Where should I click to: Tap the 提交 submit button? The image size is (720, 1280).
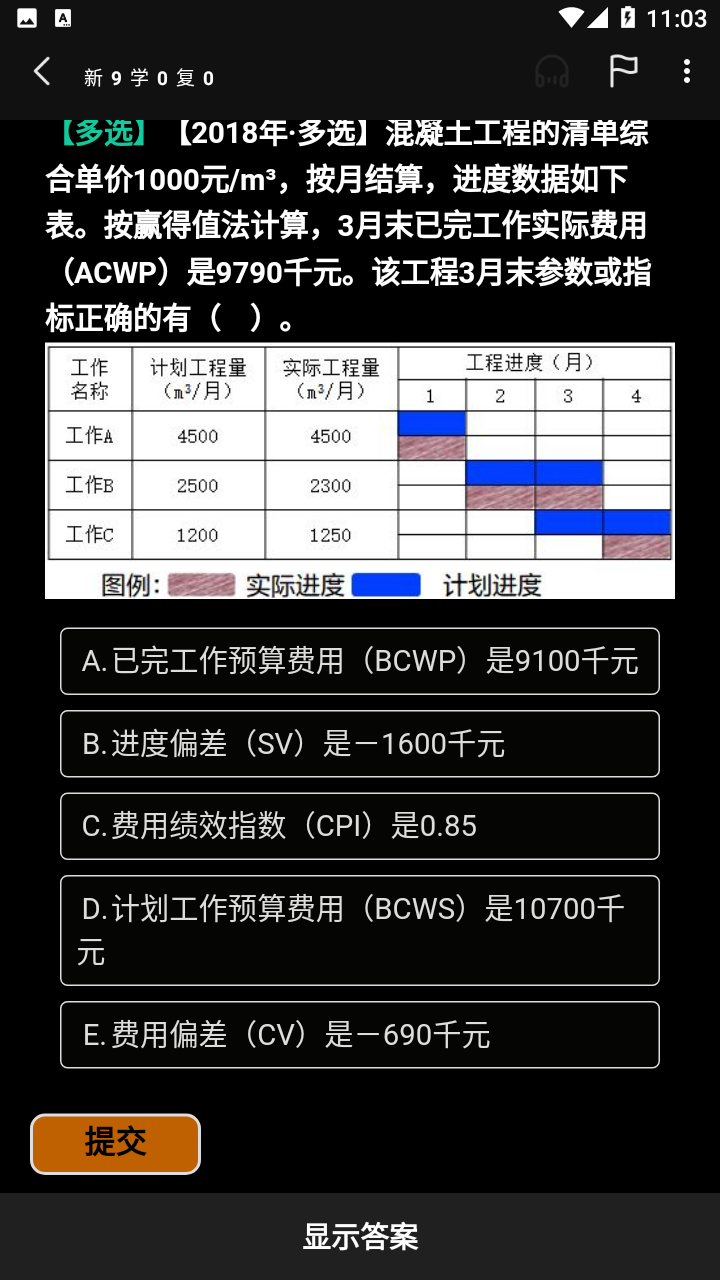pyautogui.click(x=116, y=1144)
